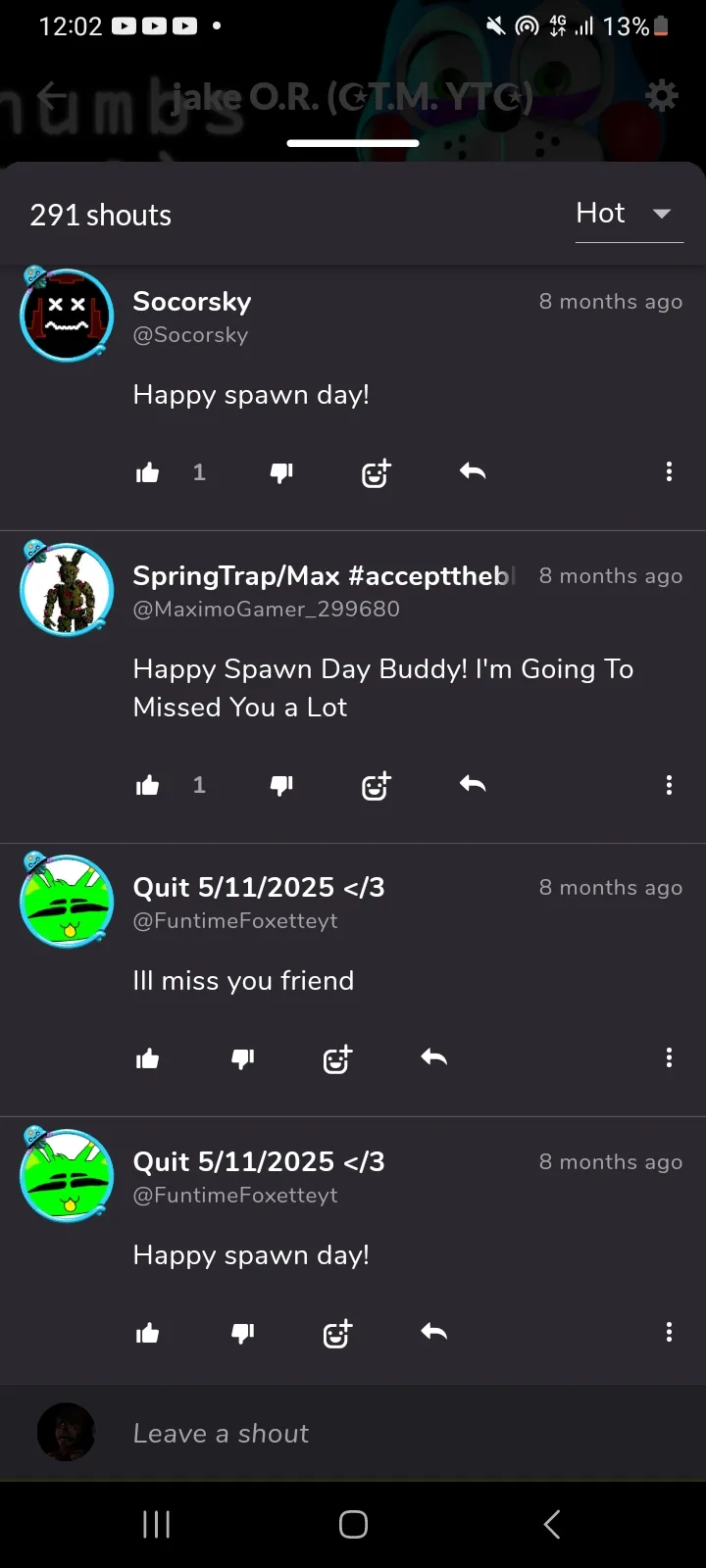This screenshot has height=1568, width=706.
Task: Reply to the "Ill miss you friend" shout
Action: coord(433,1057)
